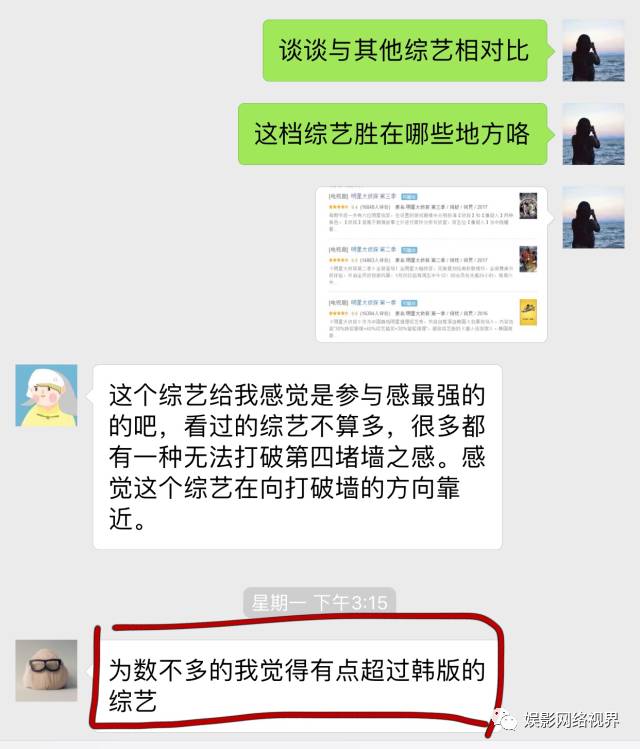This screenshot has height=749, width=640.
Task: Open avatar beside 谈谈与其他综艺相对比 message
Action: pos(593,51)
